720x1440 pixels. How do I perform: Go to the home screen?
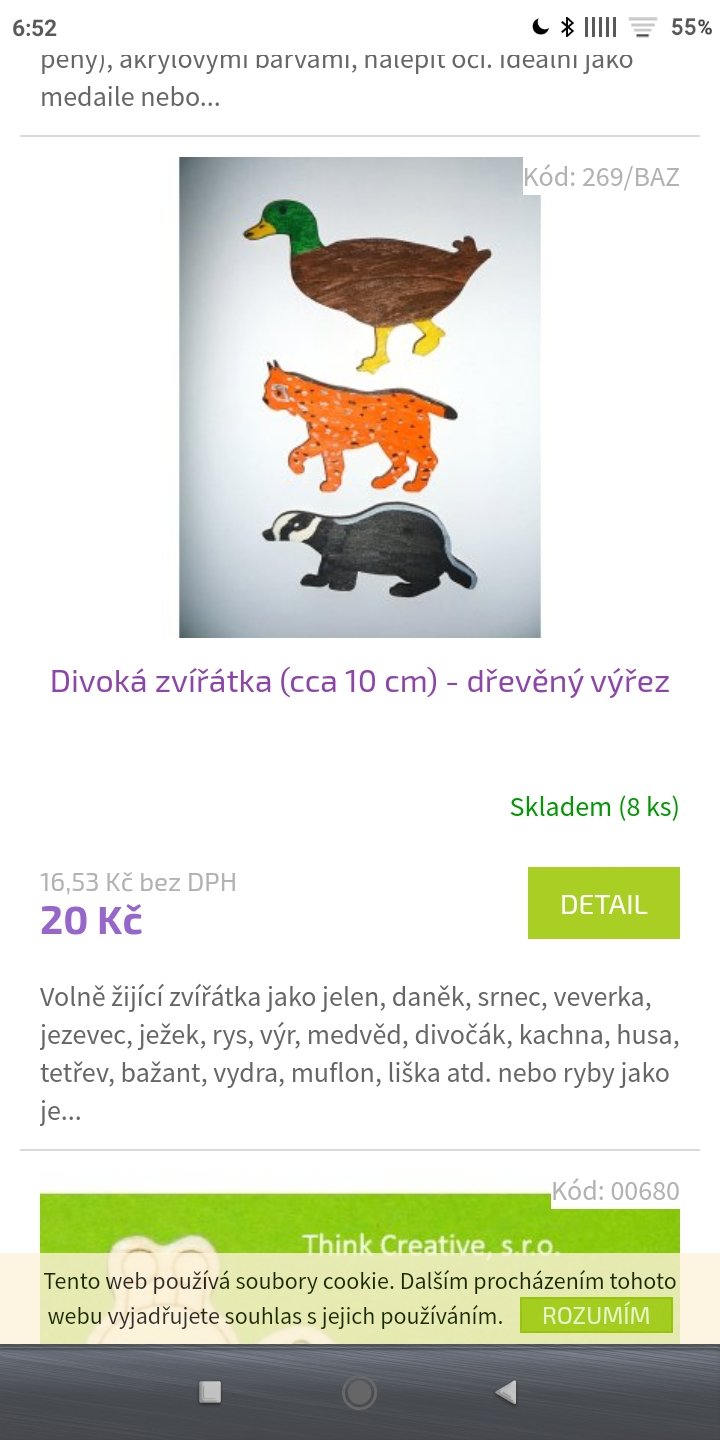click(x=359, y=1391)
